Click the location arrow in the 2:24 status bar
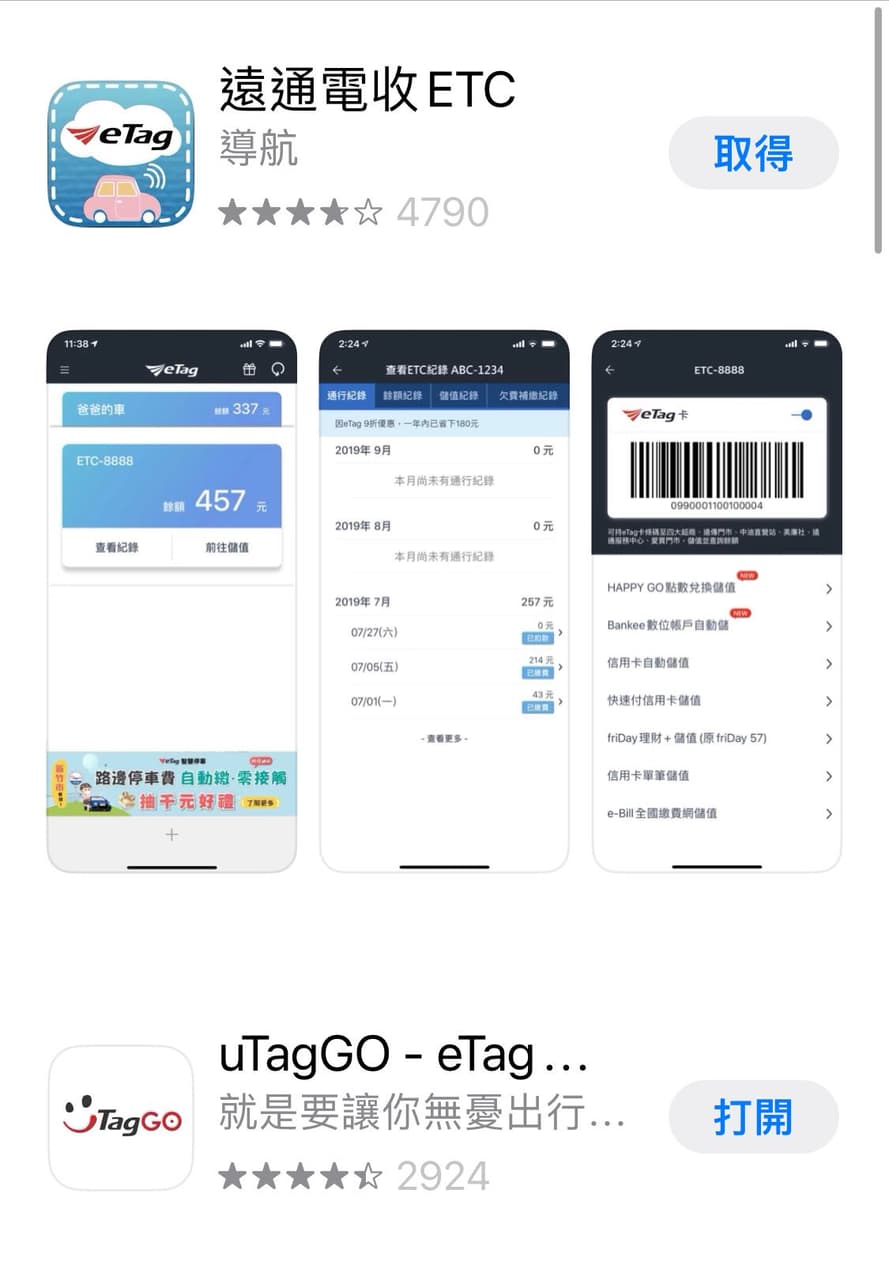The height and width of the screenshot is (1280, 889). click(365, 343)
